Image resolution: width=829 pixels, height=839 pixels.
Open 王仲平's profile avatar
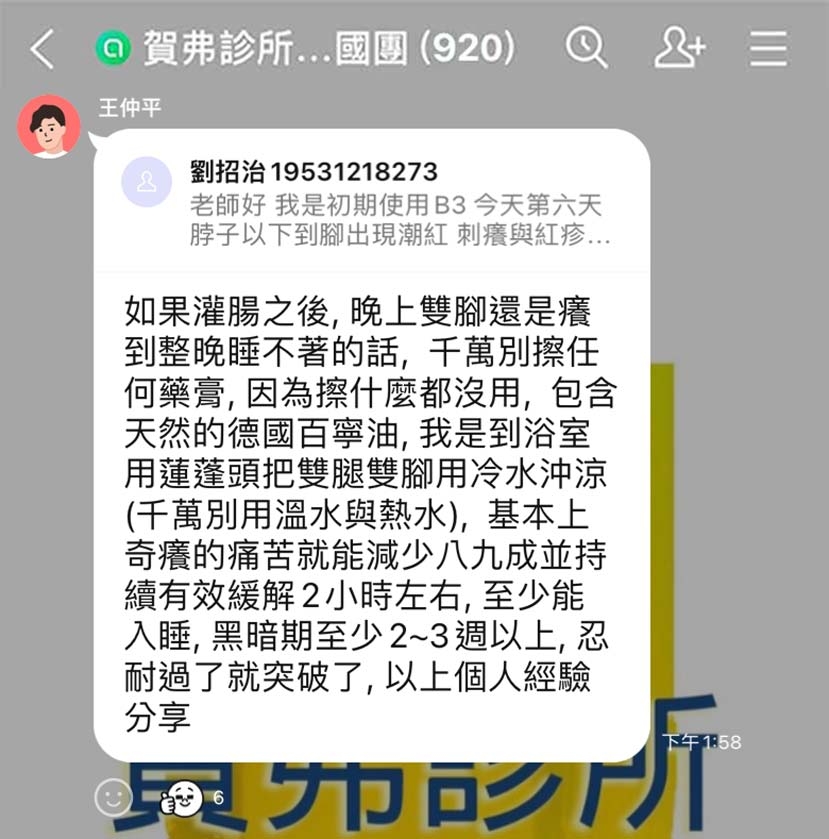click(49, 126)
